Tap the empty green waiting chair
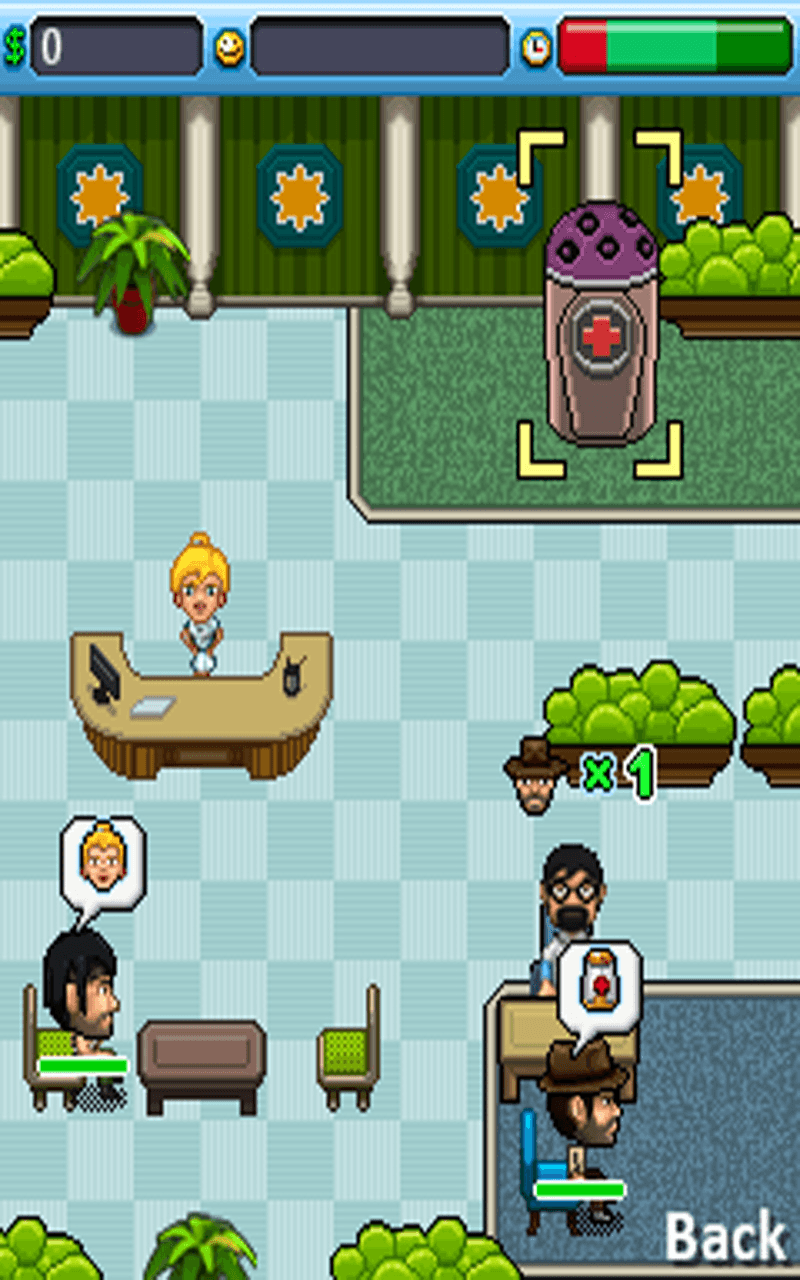The width and height of the screenshot is (800, 1280). coord(350,1050)
